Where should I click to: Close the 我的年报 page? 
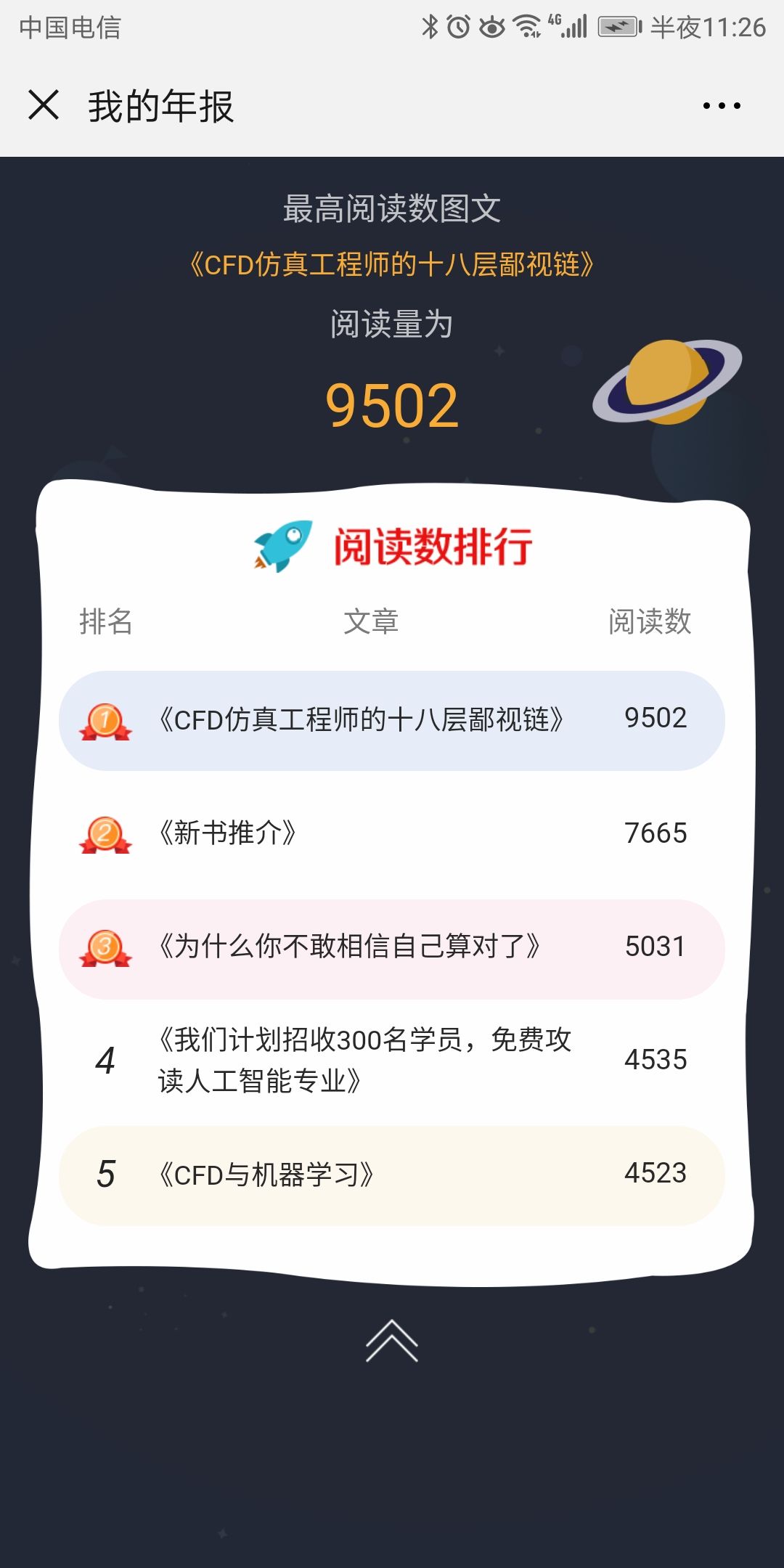point(44,105)
